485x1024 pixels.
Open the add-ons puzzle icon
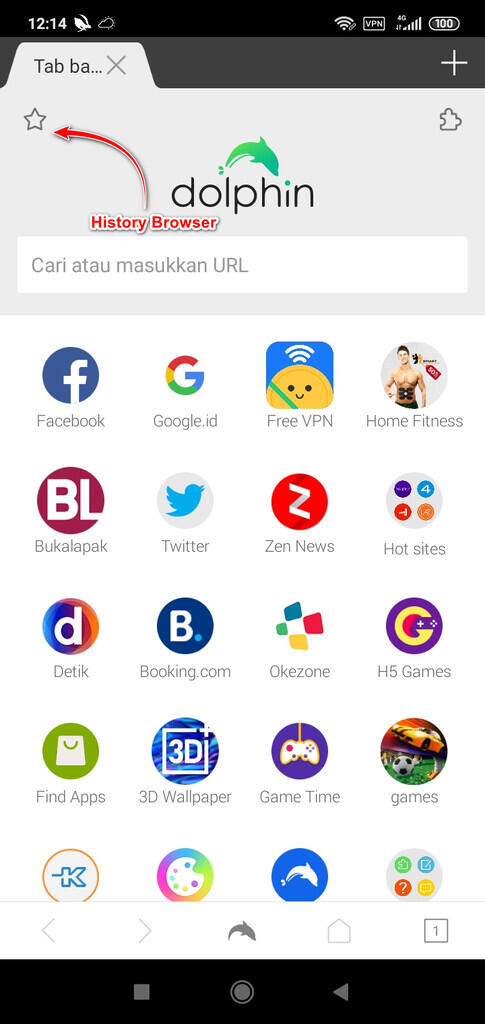pos(450,120)
